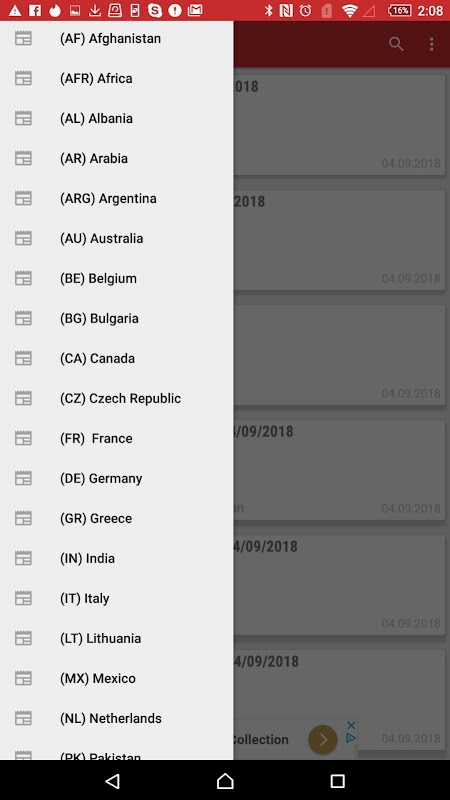Pick (BE) Belgium from the list
Viewport: 450px width, 800px height.
[x=117, y=279]
